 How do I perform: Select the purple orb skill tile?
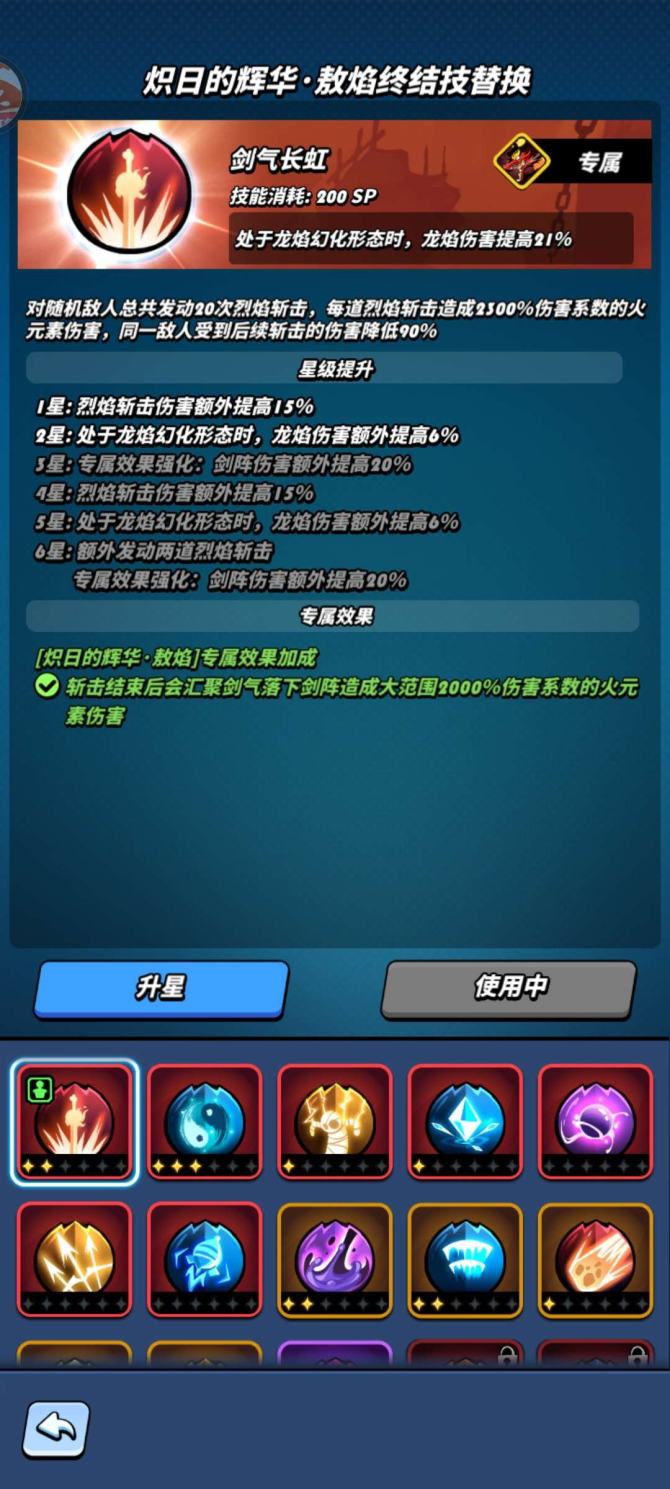[x=595, y=1121]
